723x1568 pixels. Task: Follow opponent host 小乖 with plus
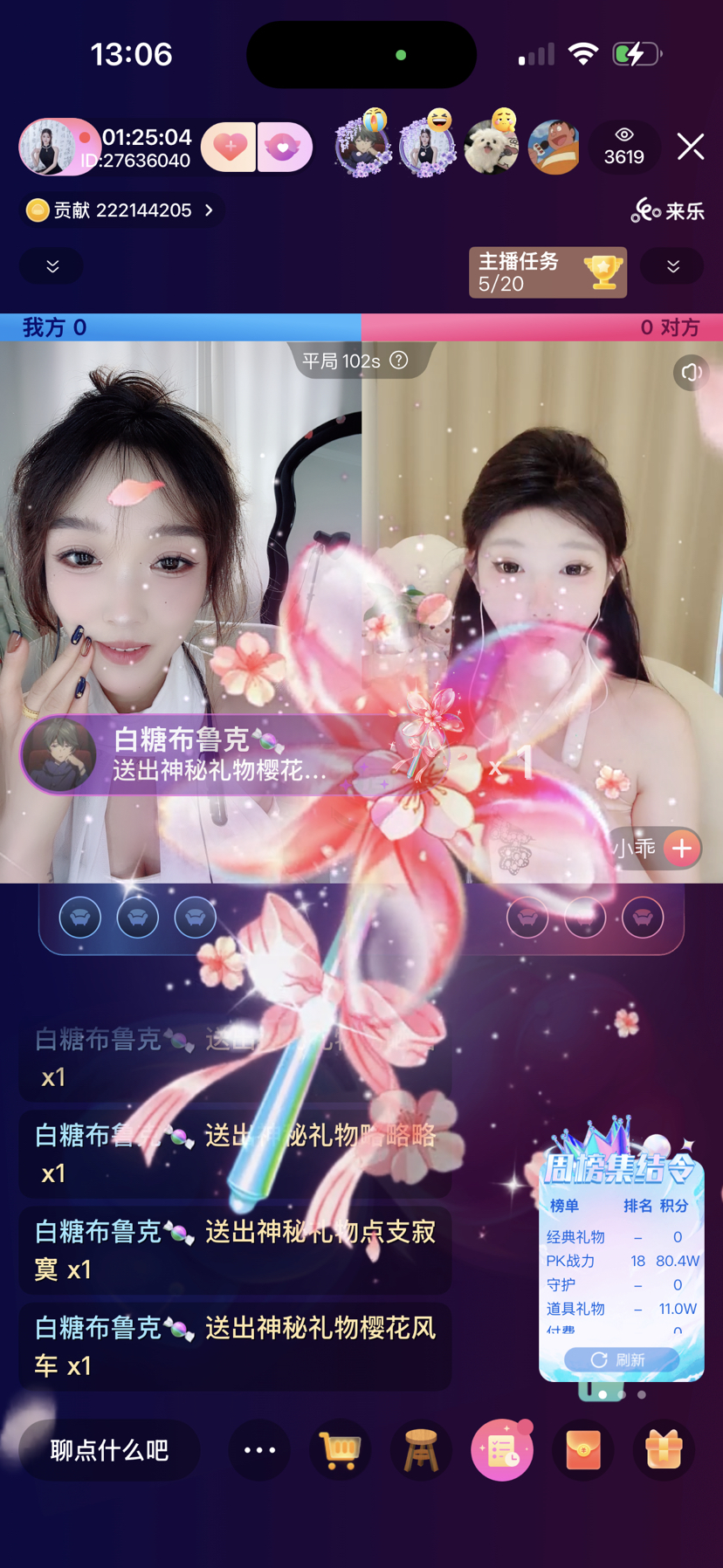(x=682, y=848)
